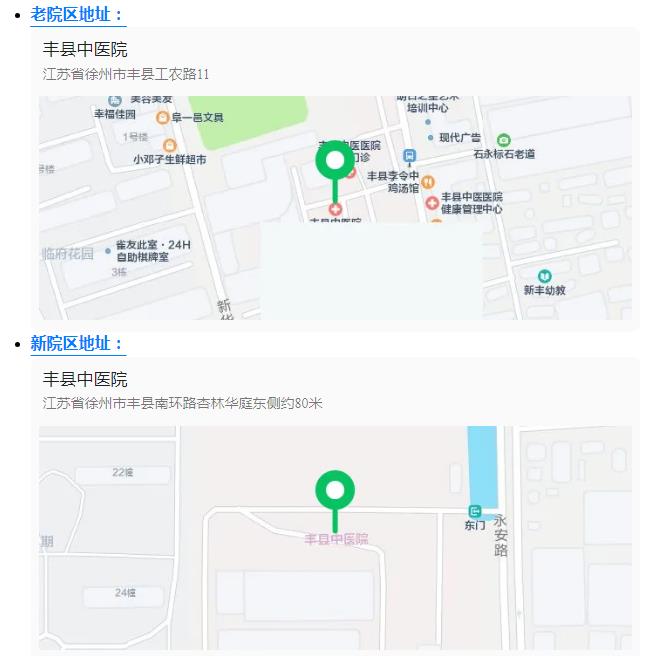The image size is (651, 656).
Task: Open the 新院区地址 link
Action: pyautogui.click(x=78, y=343)
